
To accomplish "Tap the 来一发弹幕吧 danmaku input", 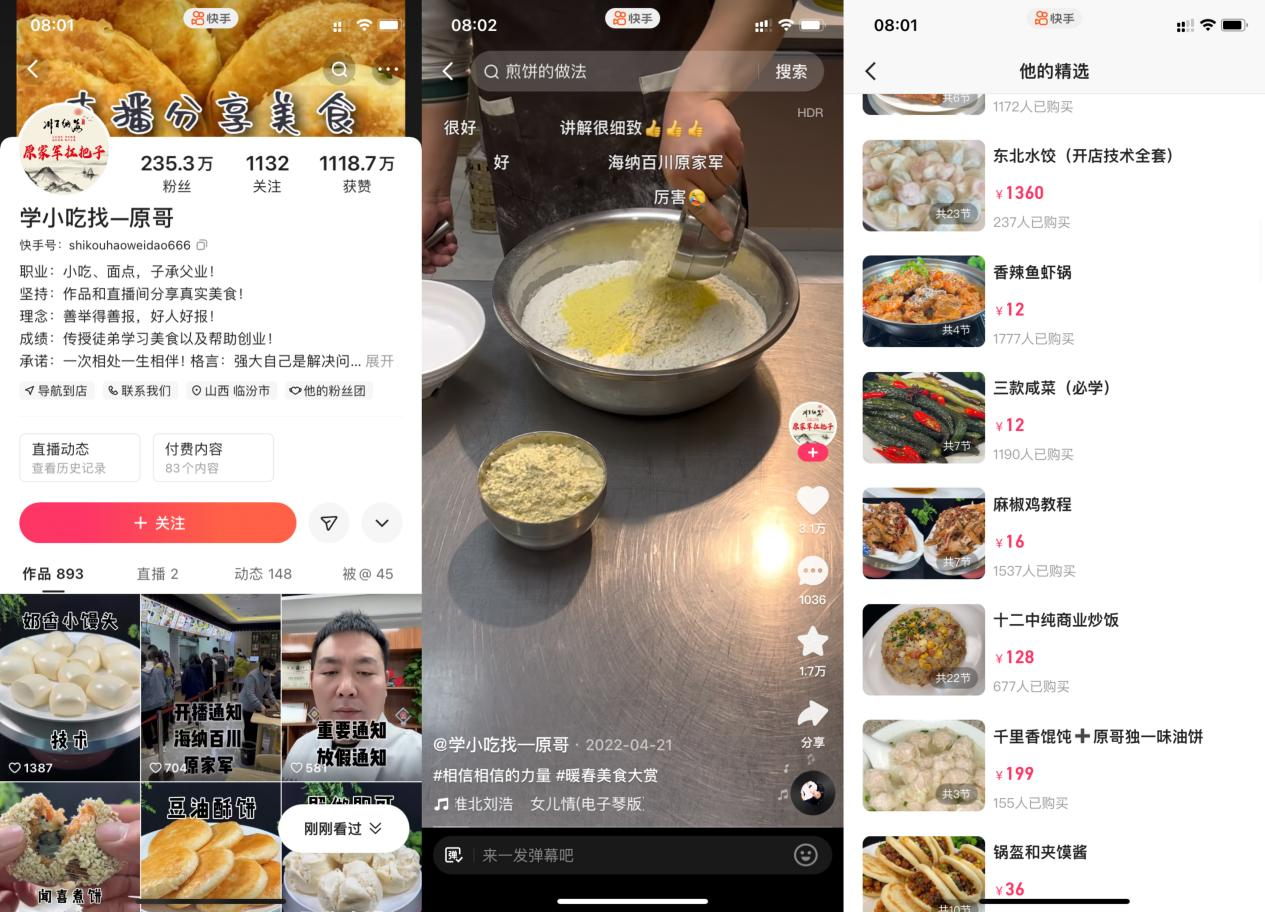I will (630, 855).
